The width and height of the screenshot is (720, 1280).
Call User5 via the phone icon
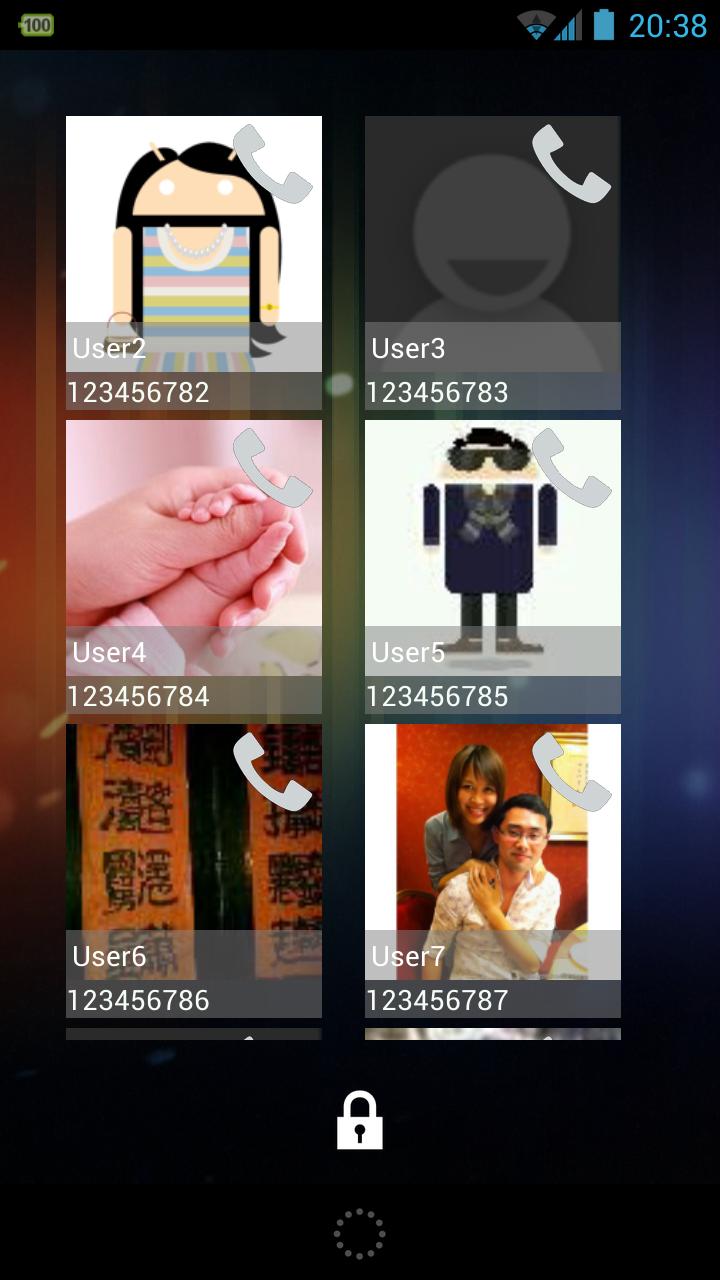click(x=571, y=468)
